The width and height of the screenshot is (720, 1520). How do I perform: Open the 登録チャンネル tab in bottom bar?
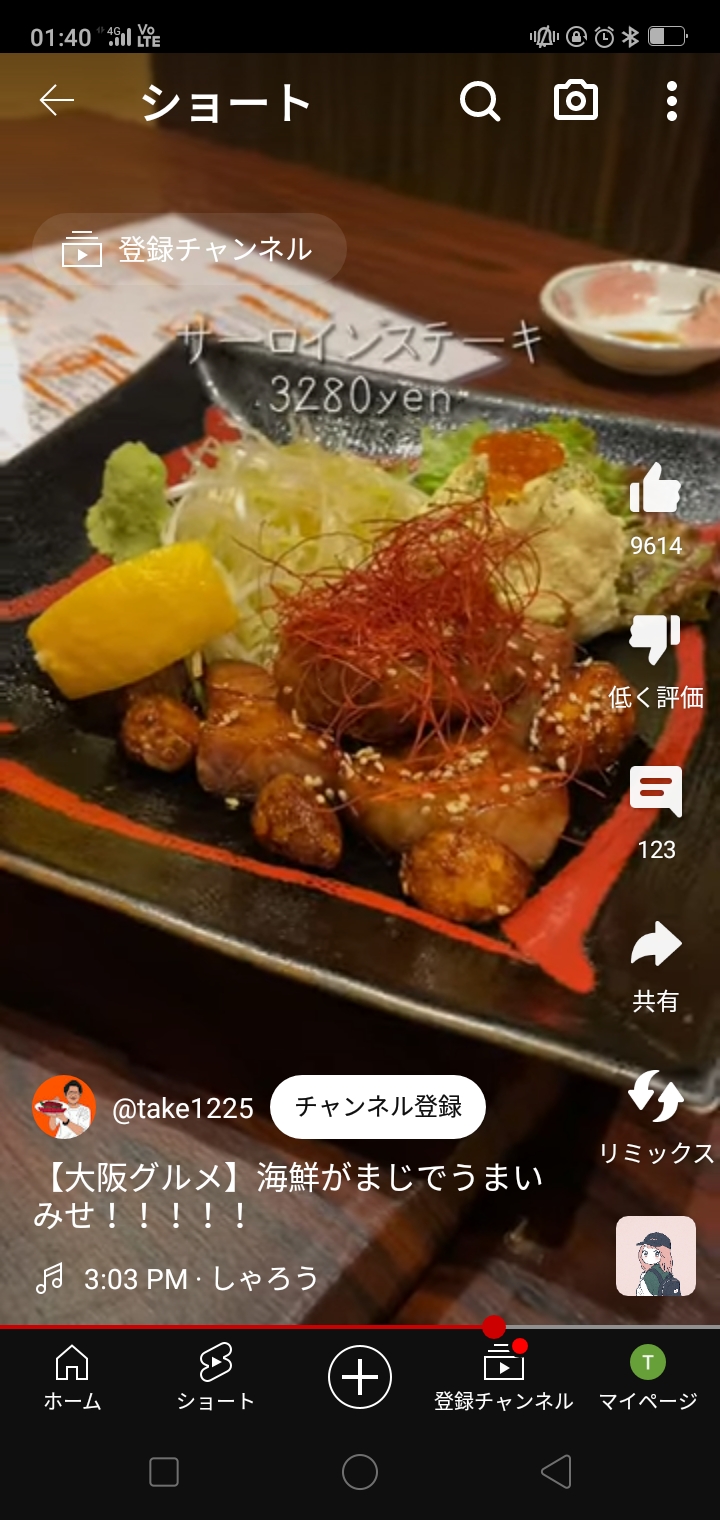503,1378
